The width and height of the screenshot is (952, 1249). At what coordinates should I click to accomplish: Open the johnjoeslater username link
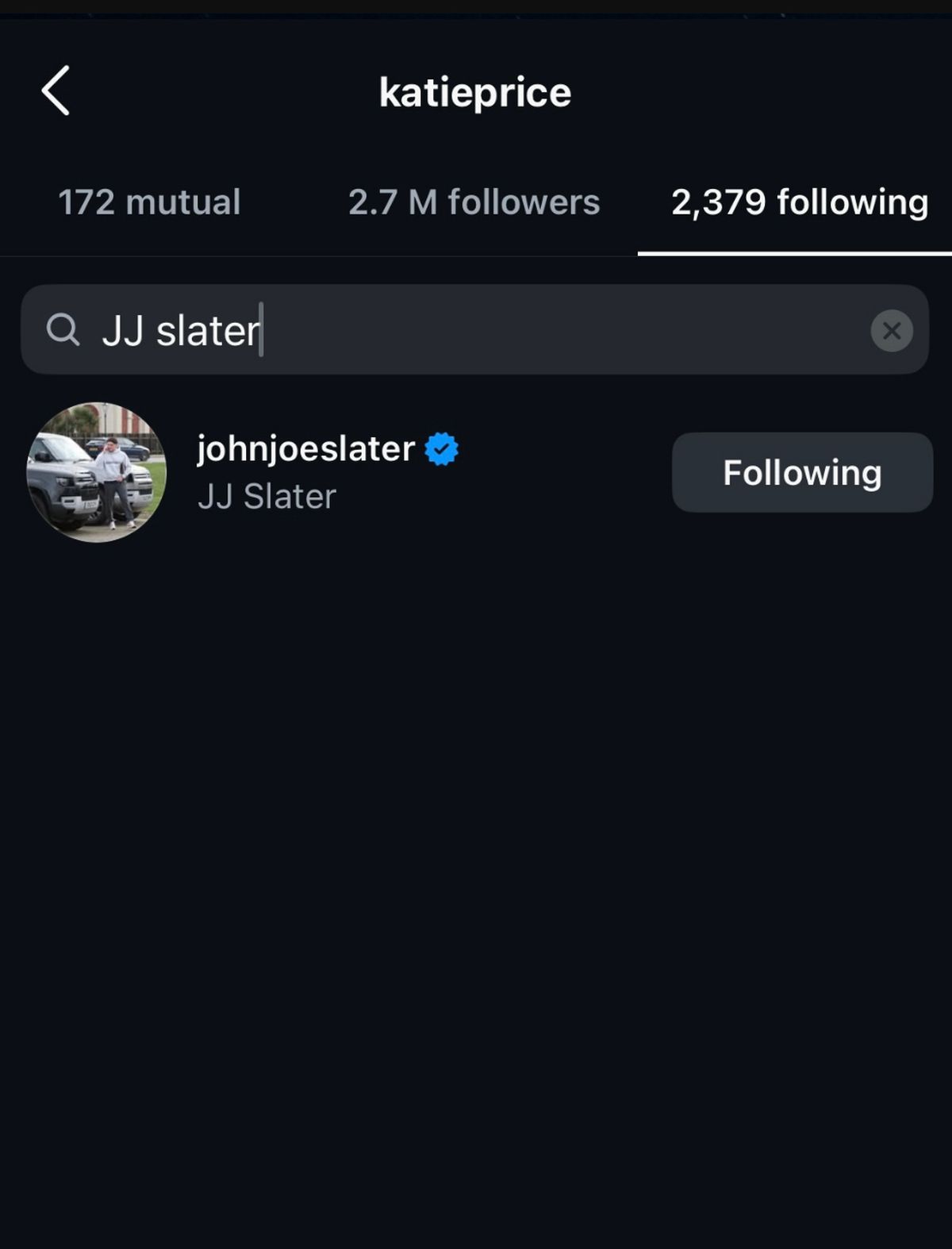point(305,448)
